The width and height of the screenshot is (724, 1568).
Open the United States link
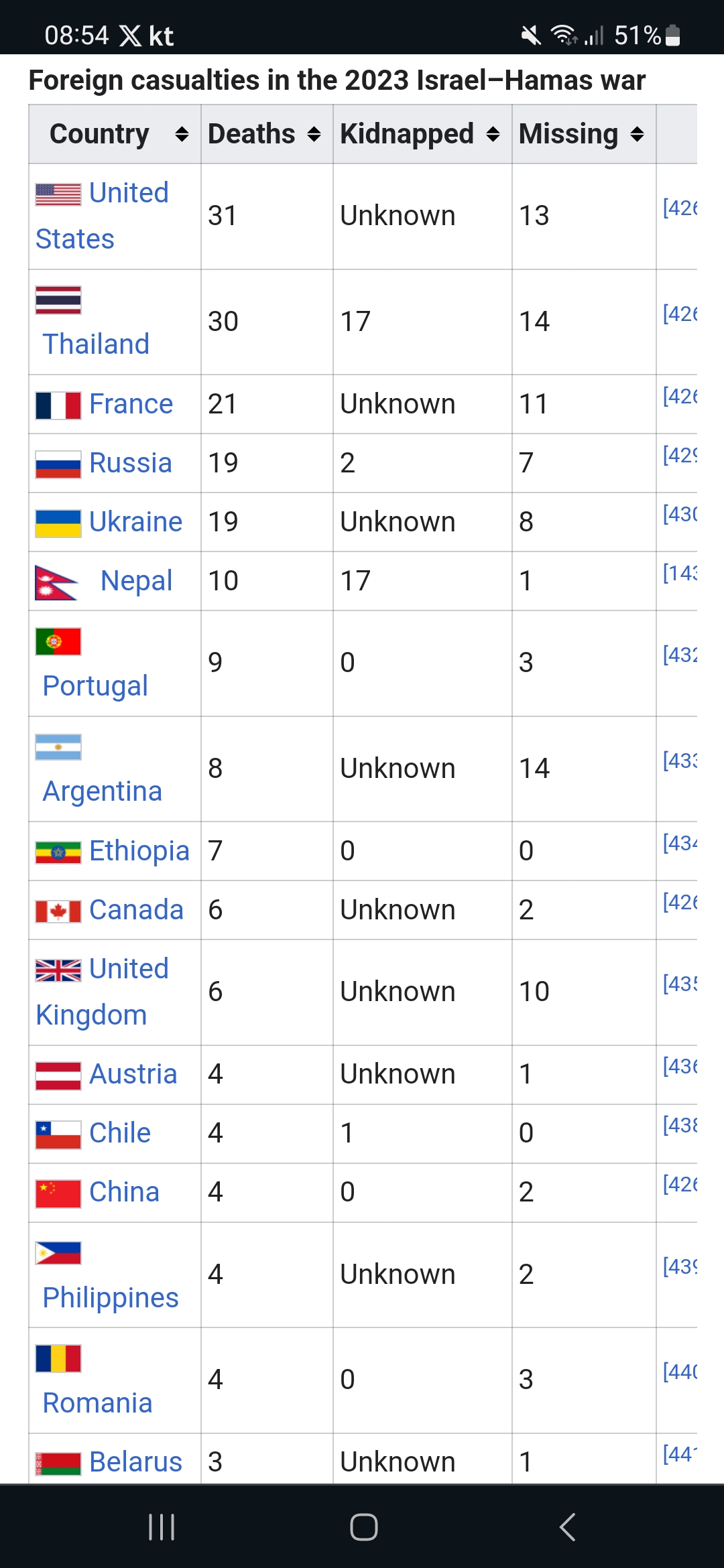(102, 216)
